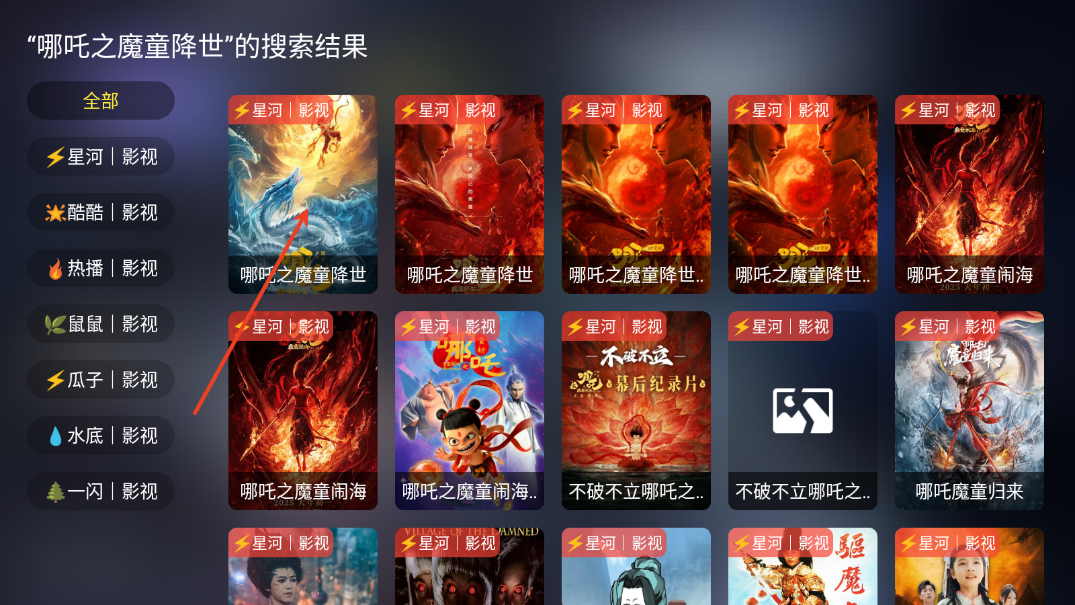This screenshot has height=605, width=1075.
Task: Open the 哪吒魔童归来 result card
Action: tap(969, 411)
